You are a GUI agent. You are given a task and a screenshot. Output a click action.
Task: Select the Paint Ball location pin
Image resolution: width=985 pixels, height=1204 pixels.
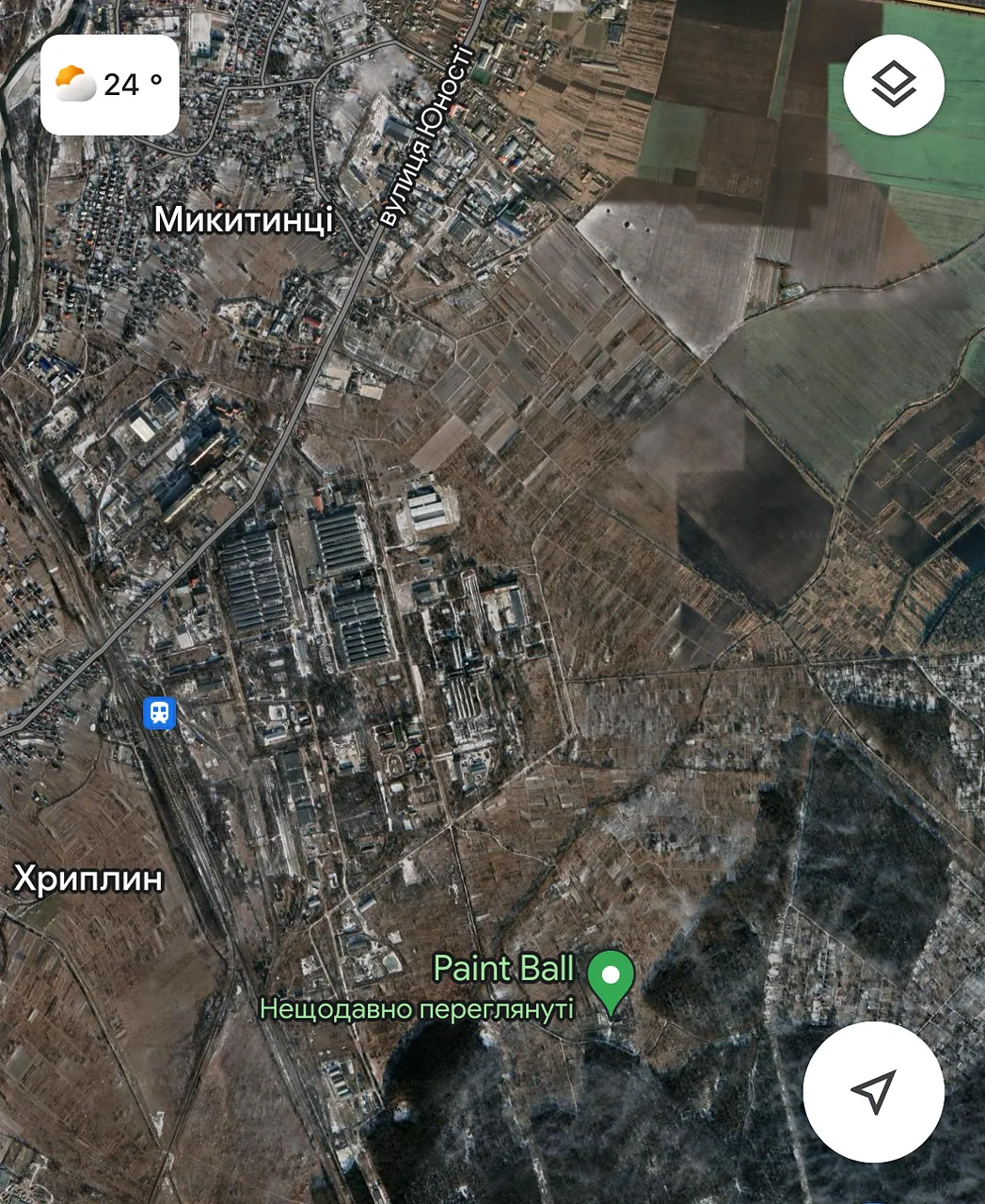[611, 979]
